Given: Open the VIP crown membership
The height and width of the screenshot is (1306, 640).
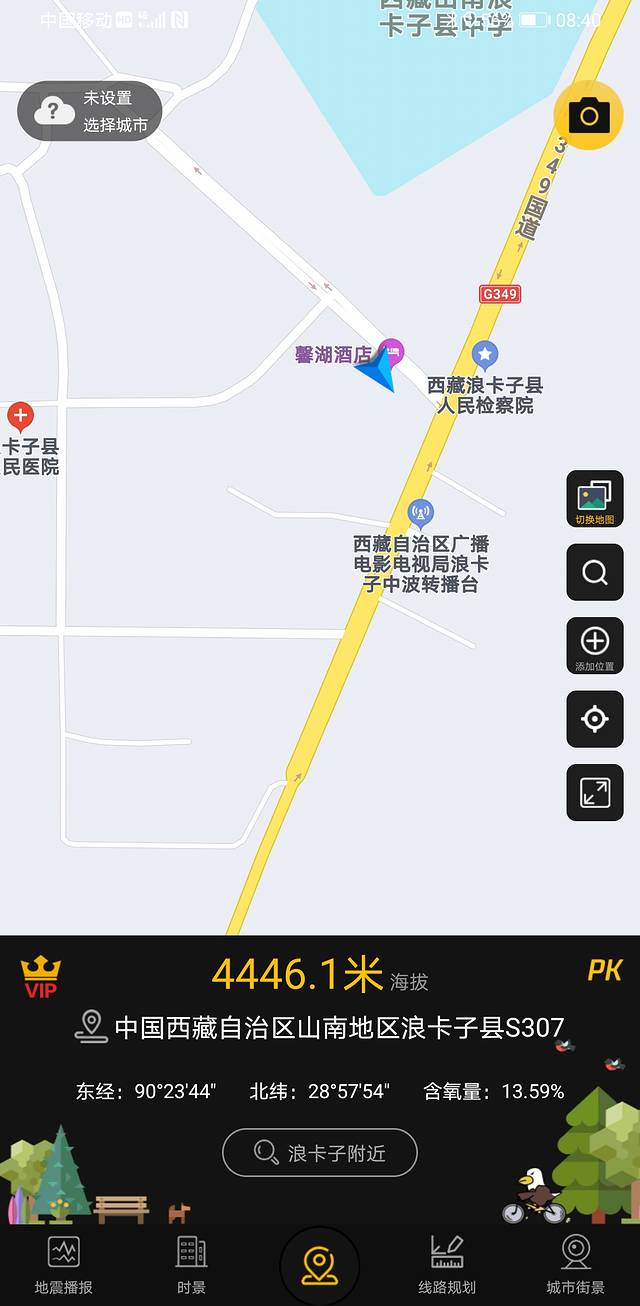Looking at the screenshot, I should pos(41,976).
